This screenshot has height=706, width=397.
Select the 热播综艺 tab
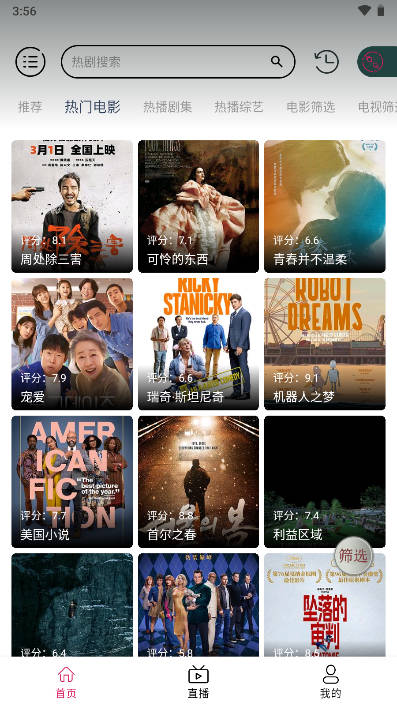tap(239, 107)
